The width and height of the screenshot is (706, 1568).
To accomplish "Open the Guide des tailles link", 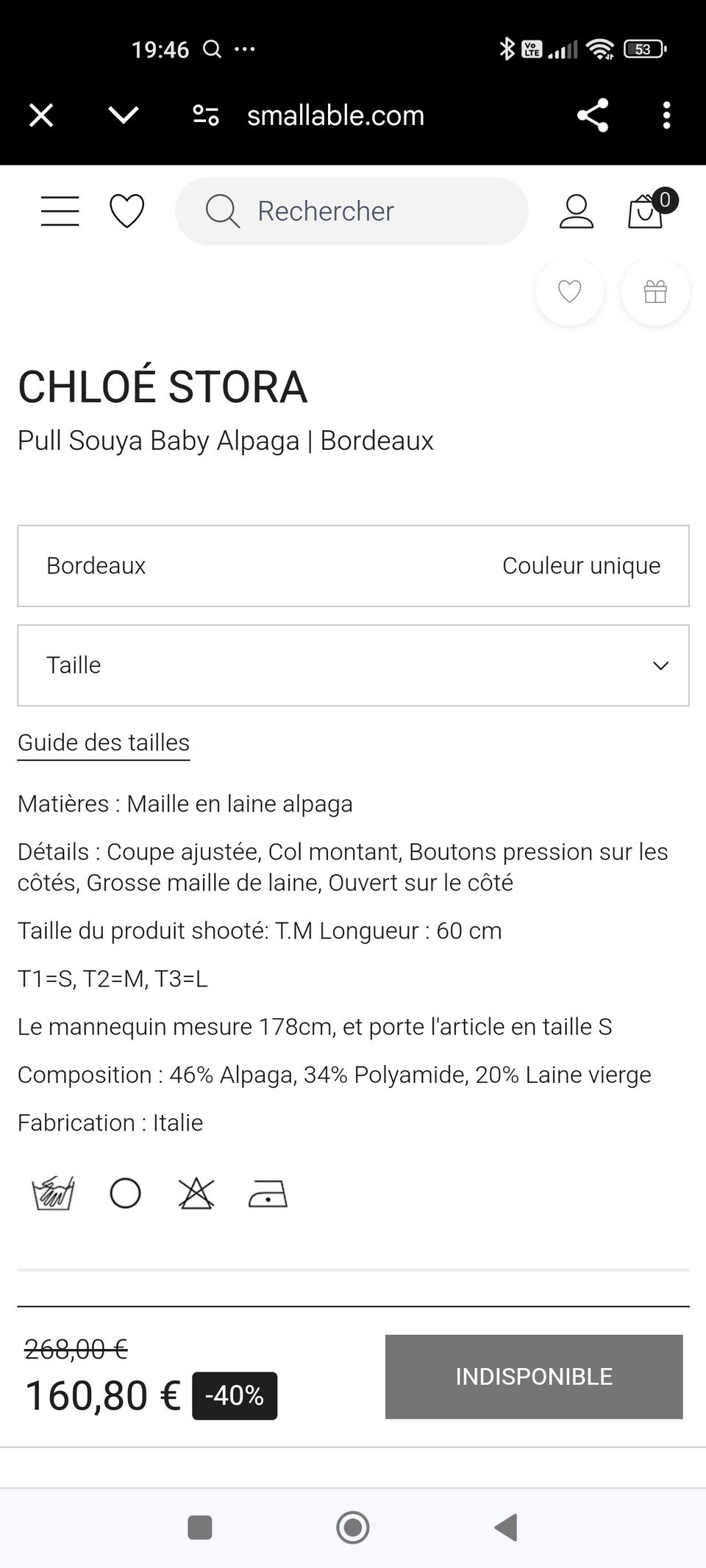I will tap(103, 742).
